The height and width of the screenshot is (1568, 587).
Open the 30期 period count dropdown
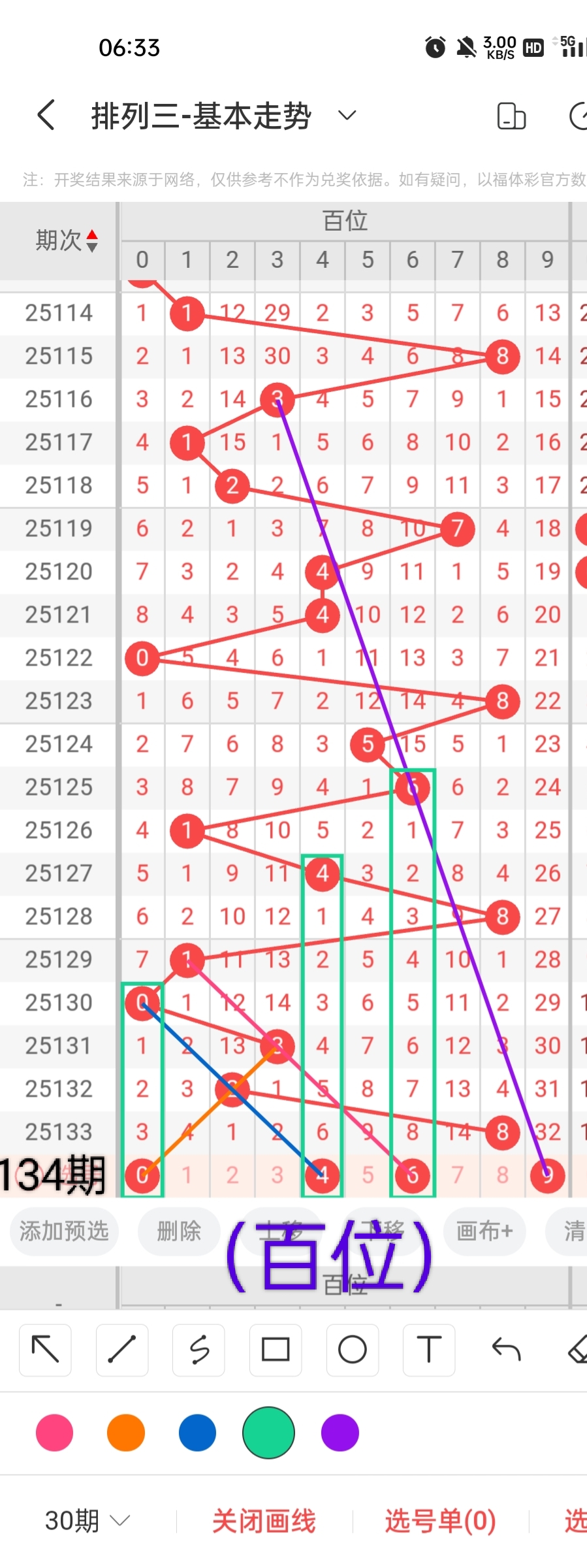(87, 1521)
